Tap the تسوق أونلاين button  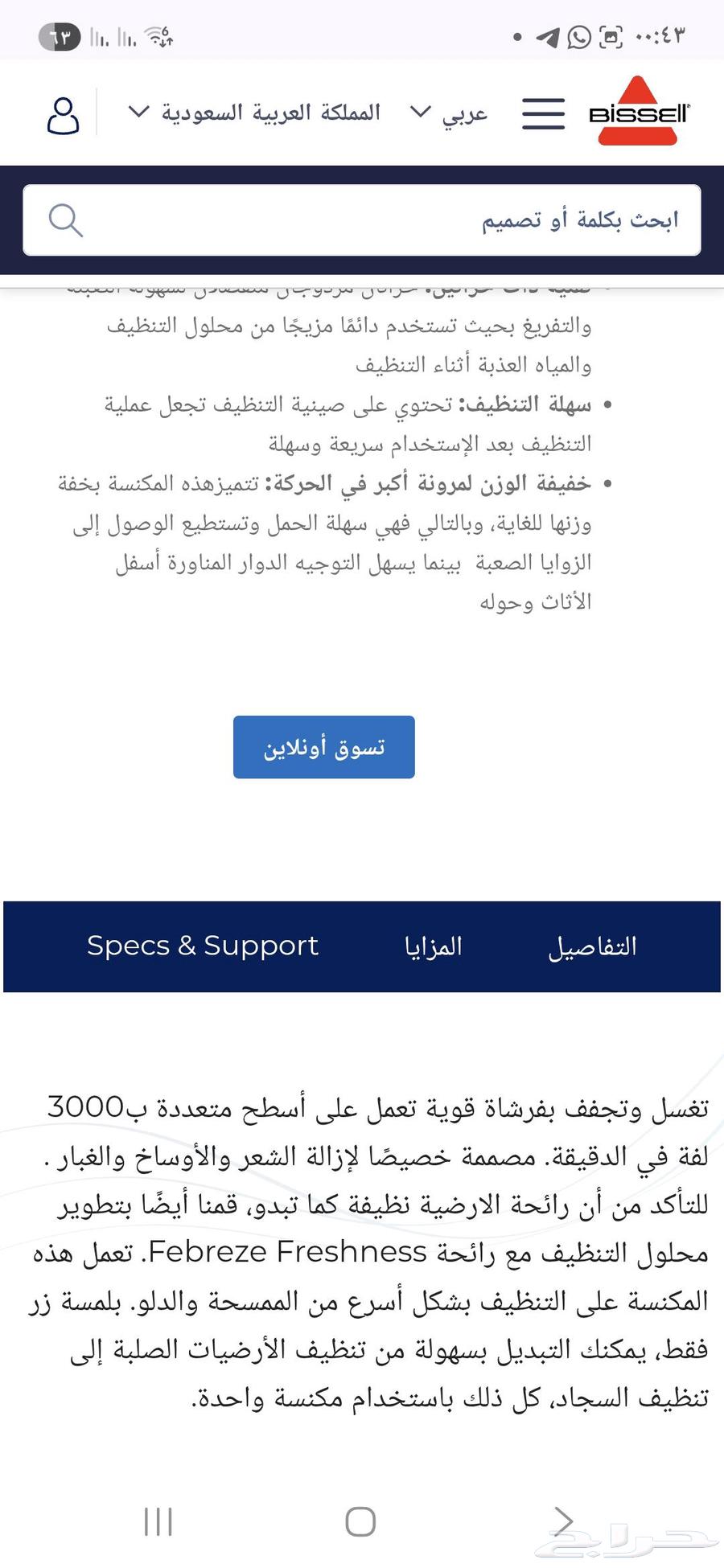(323, 746)
